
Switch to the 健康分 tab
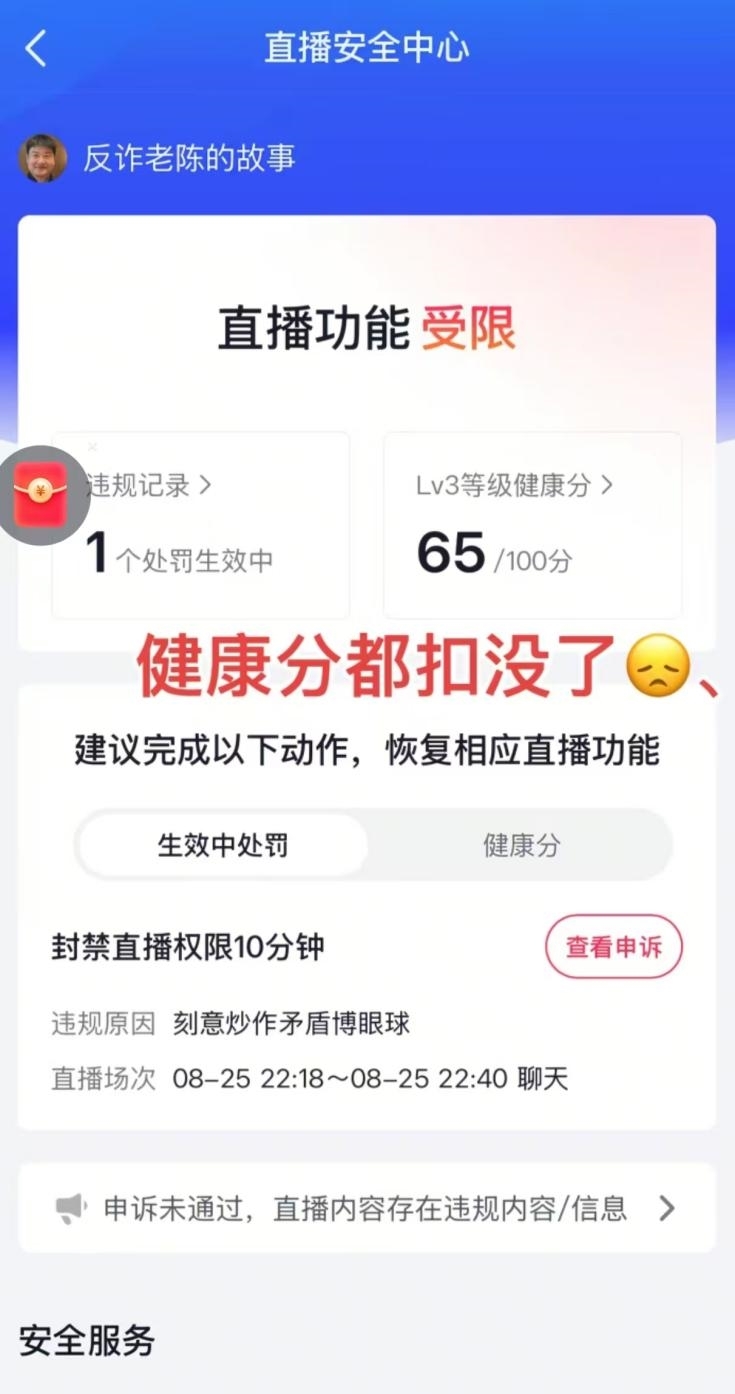(x=521, y=846)
